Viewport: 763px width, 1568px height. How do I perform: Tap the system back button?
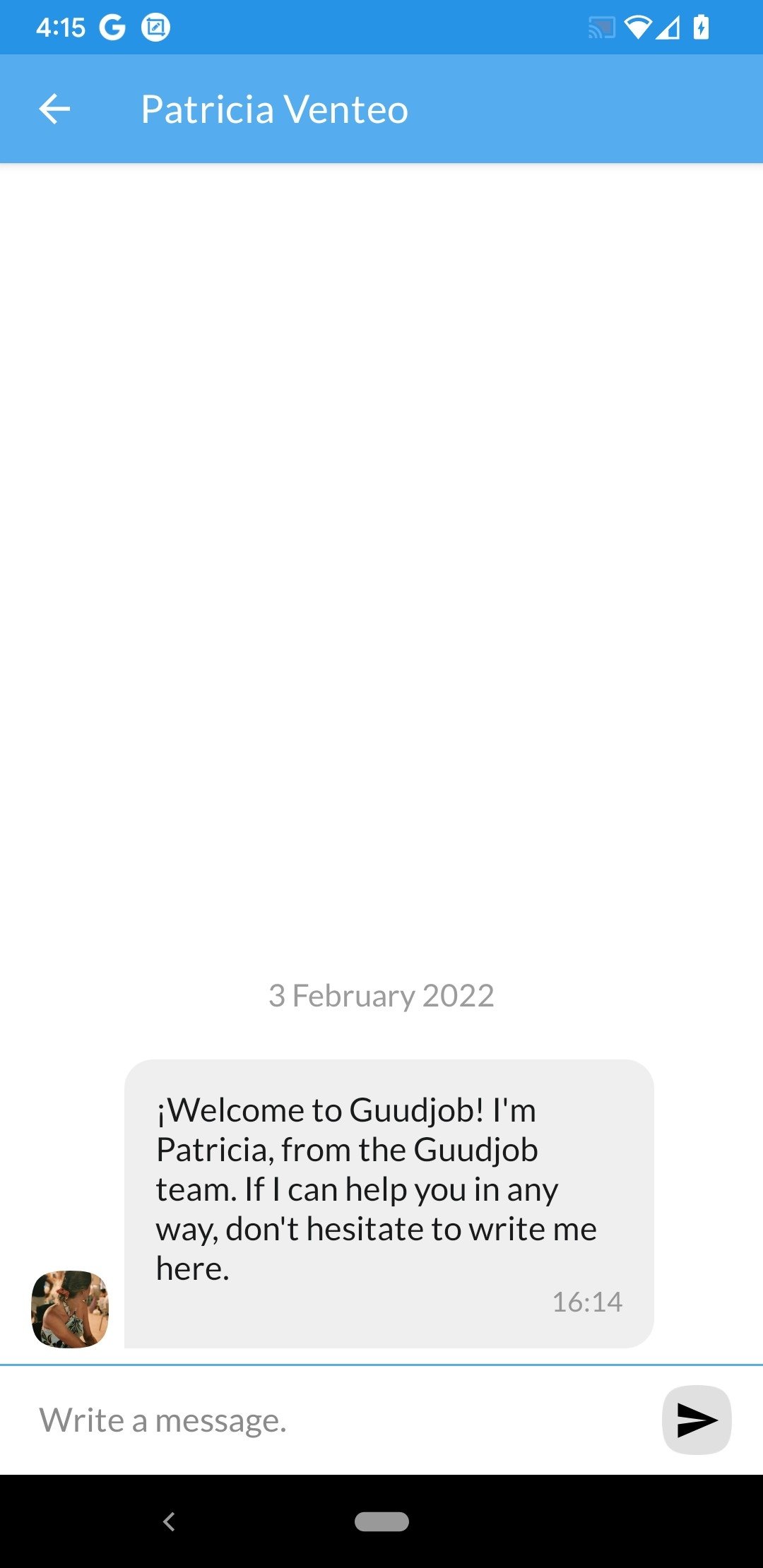[x=169, y=1521]
